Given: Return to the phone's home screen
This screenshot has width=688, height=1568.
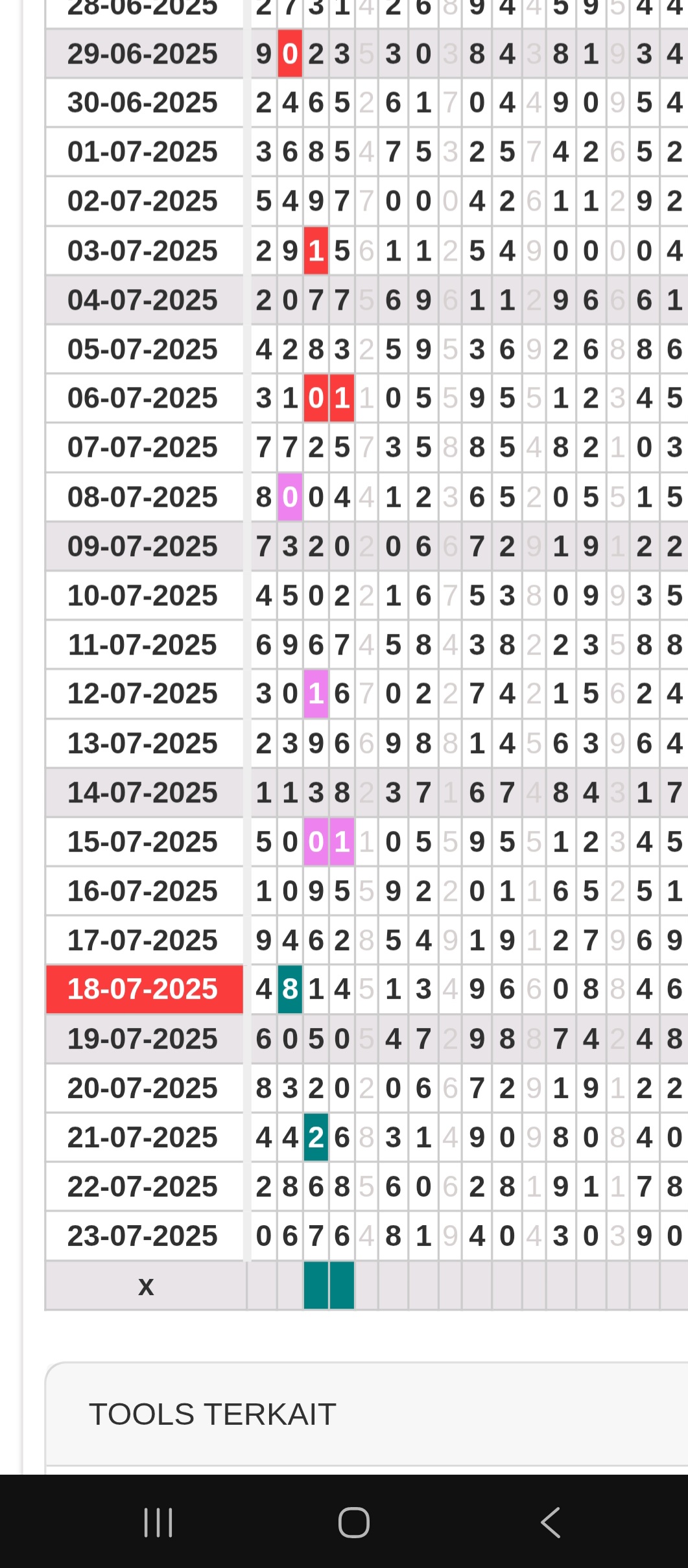Looking at the screenshot, I should pos(354,1523).
